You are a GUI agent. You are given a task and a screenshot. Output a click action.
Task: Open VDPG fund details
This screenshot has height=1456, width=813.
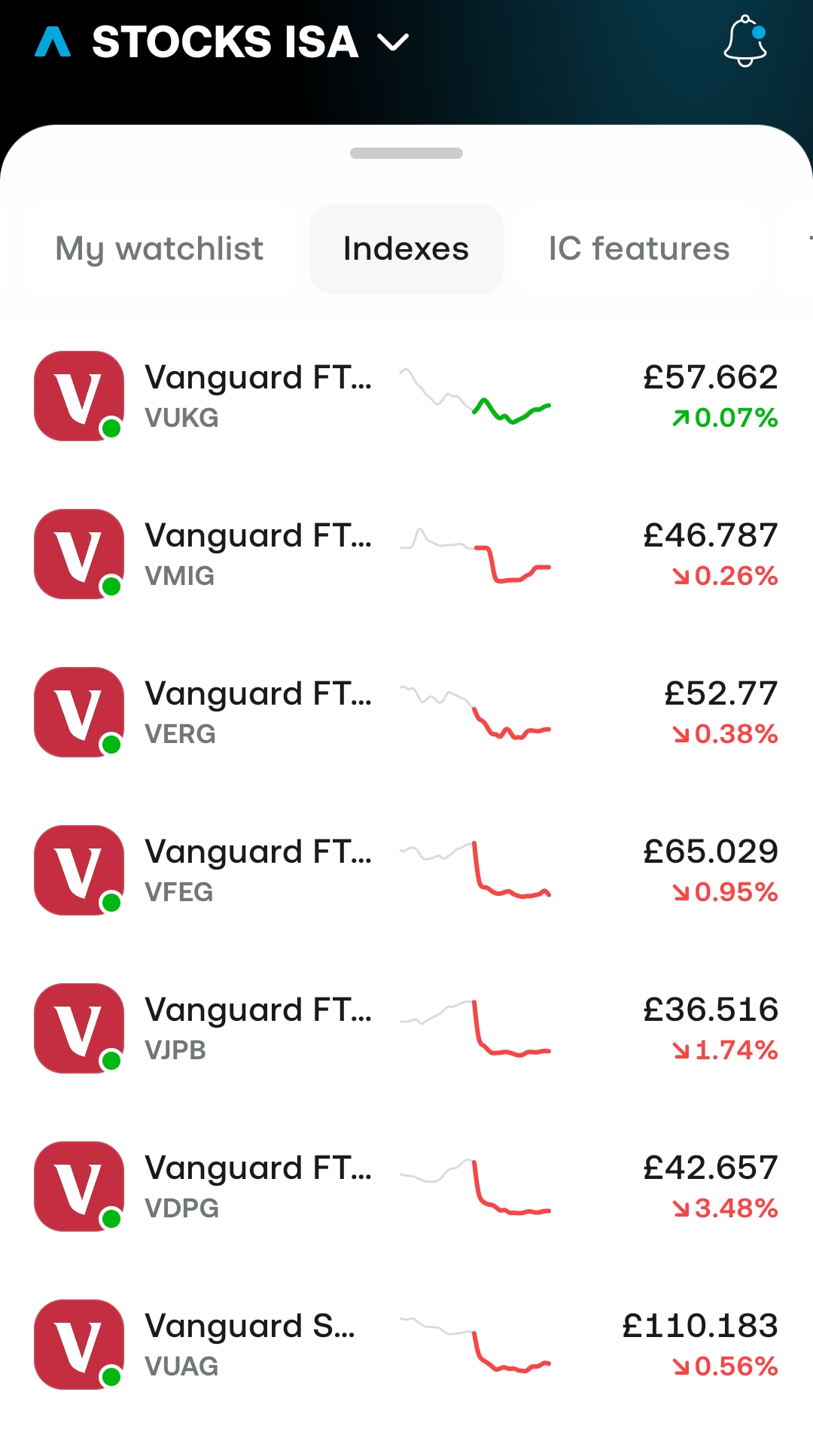point(406,1186)
